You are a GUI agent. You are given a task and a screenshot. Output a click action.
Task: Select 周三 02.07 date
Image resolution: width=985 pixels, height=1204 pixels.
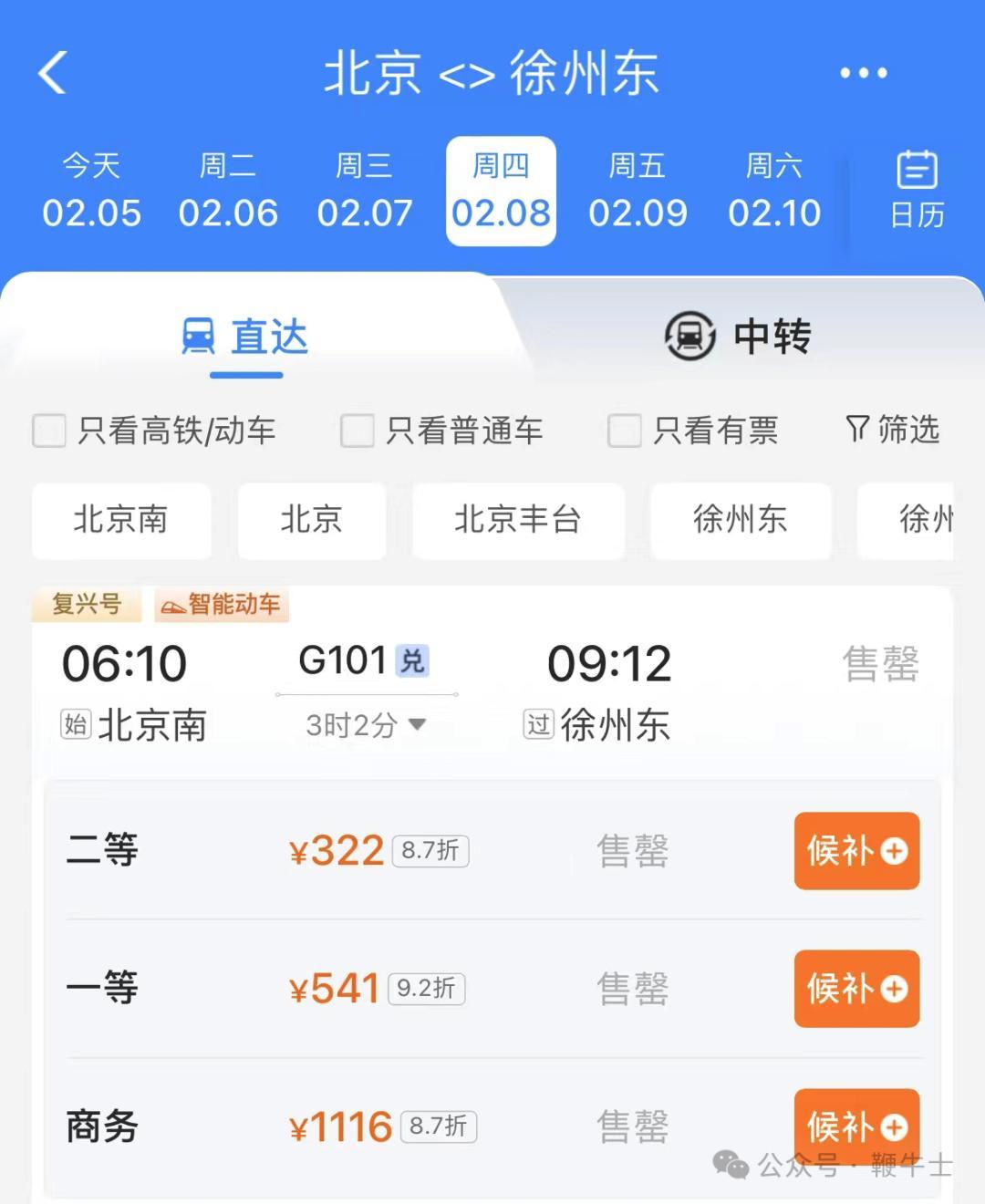click(365, 191)
